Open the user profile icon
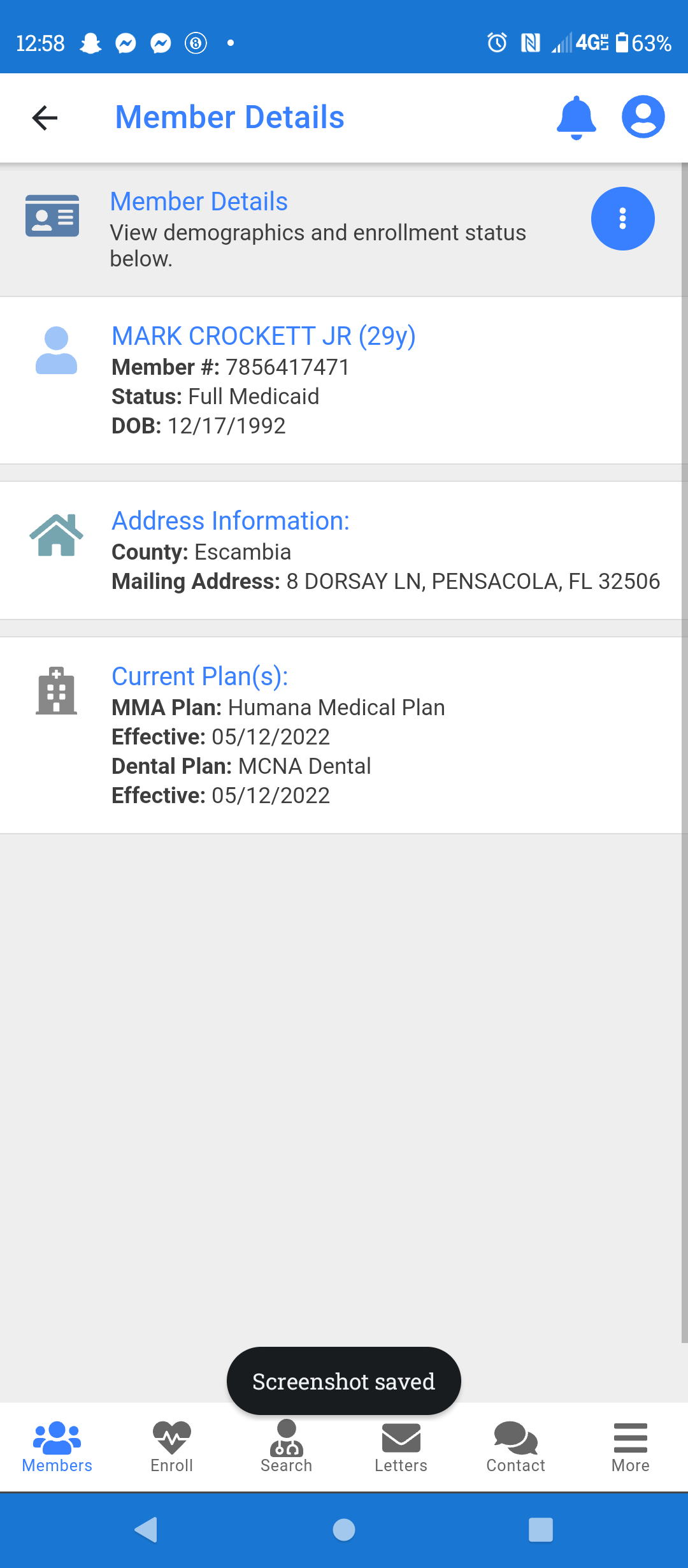 (643, 117)
